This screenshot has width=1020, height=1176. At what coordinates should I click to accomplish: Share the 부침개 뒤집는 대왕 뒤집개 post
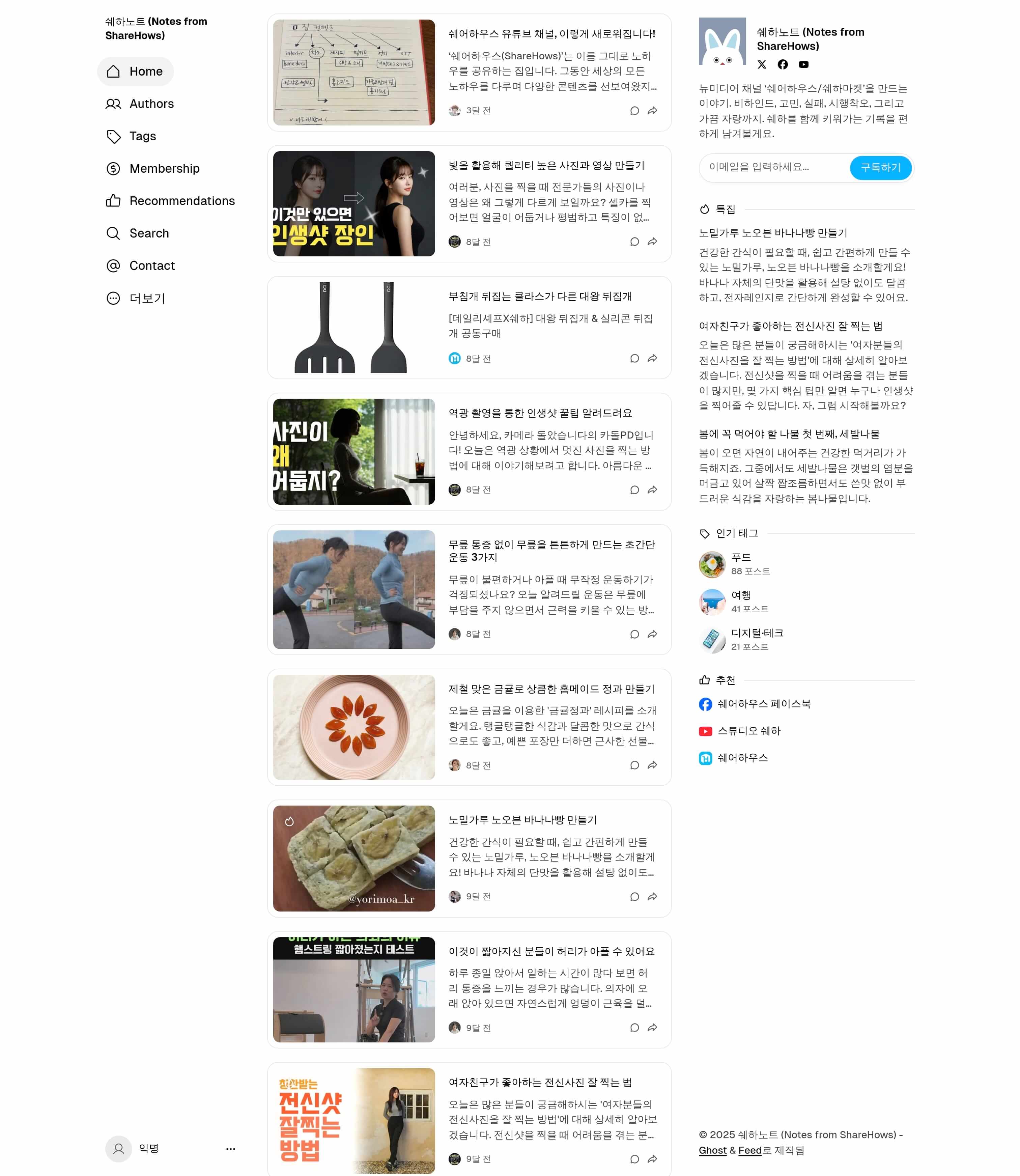point(652,359)
